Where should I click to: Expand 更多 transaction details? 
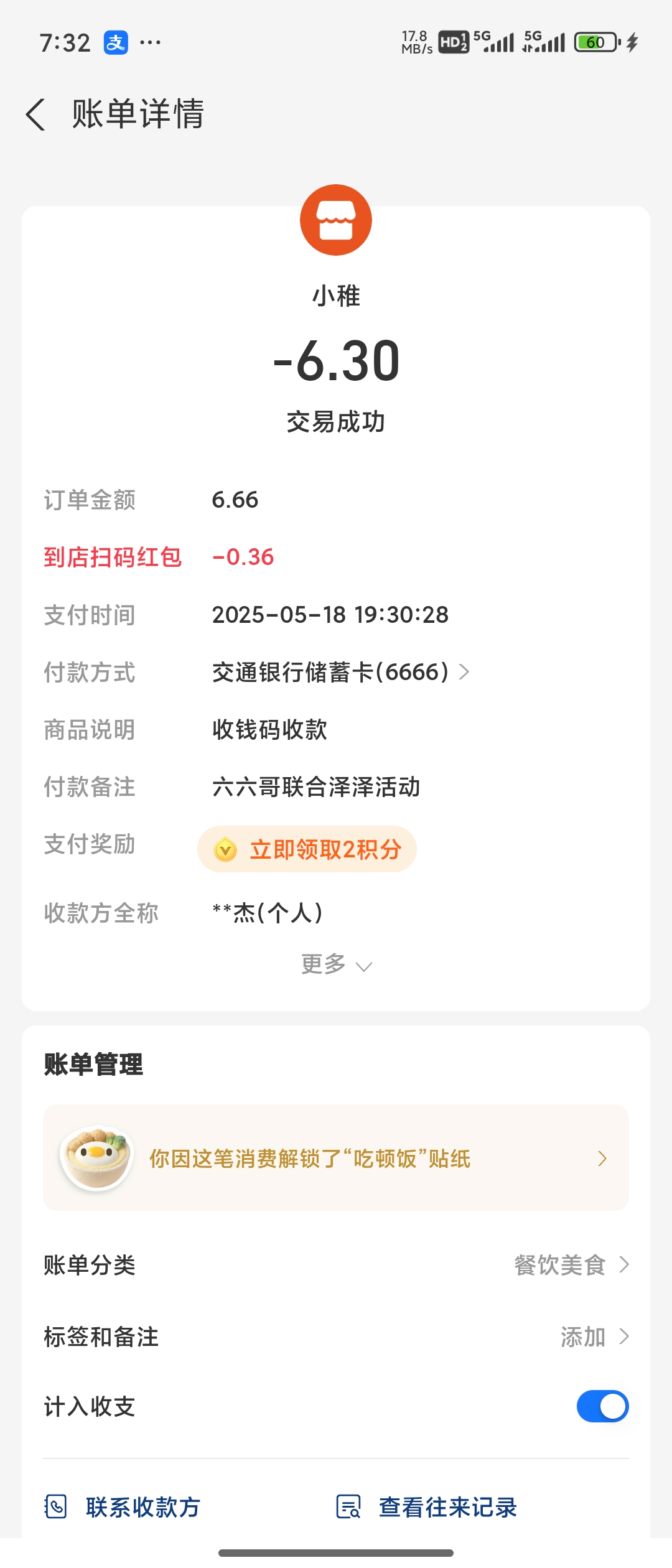336,965
